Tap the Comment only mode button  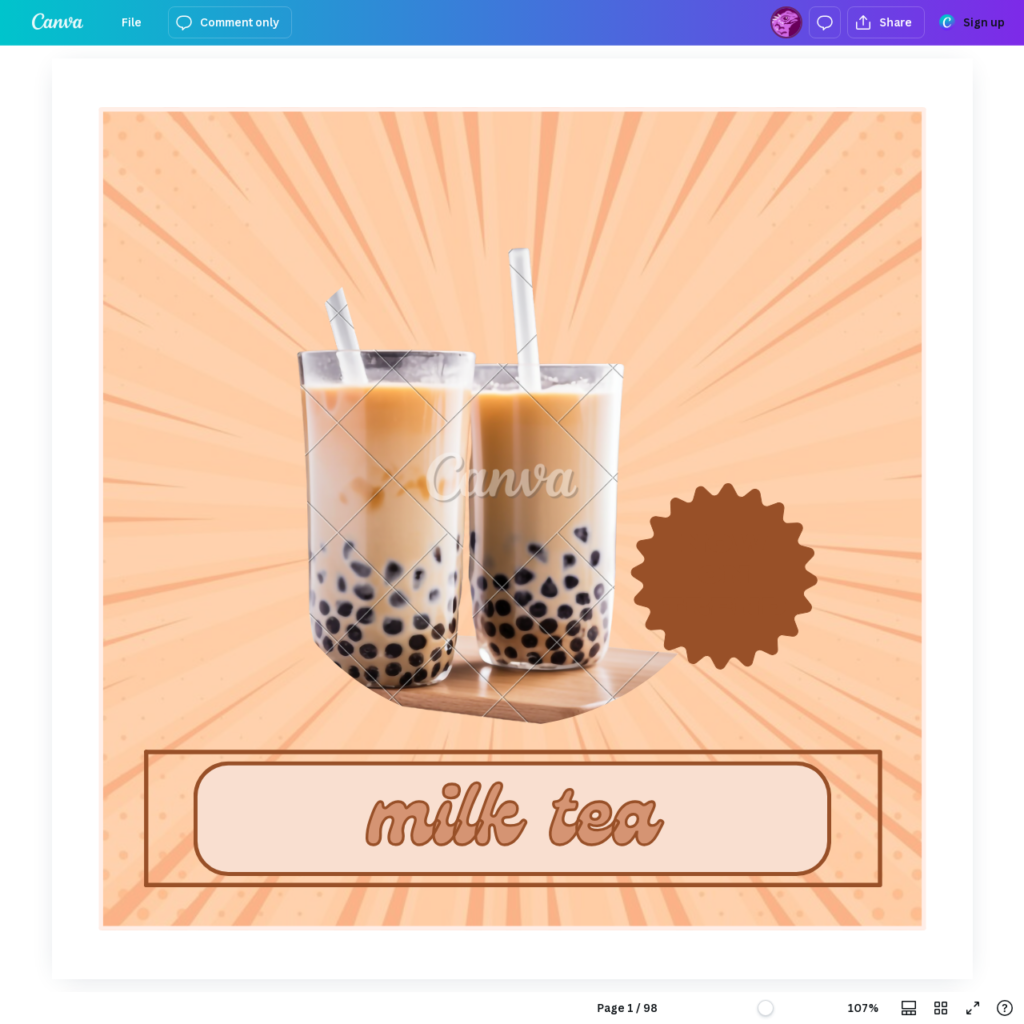pyautogui.click(x=229, y=22)
